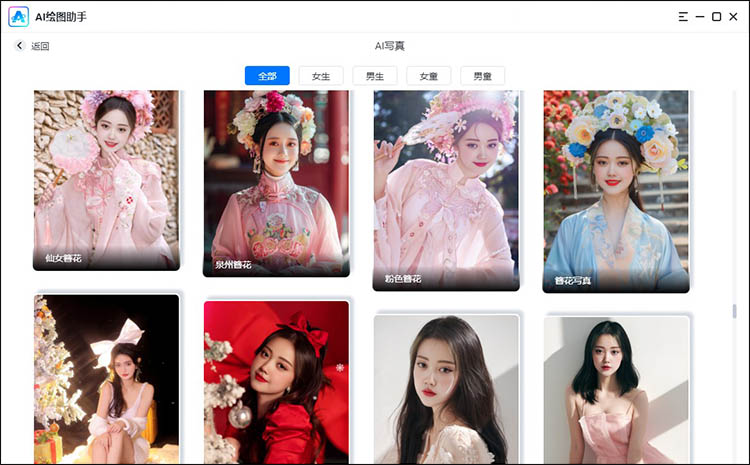Minimize the app window
Image resolution: width=750 pixels, height=465 pixels.
[x=700, y=17]
